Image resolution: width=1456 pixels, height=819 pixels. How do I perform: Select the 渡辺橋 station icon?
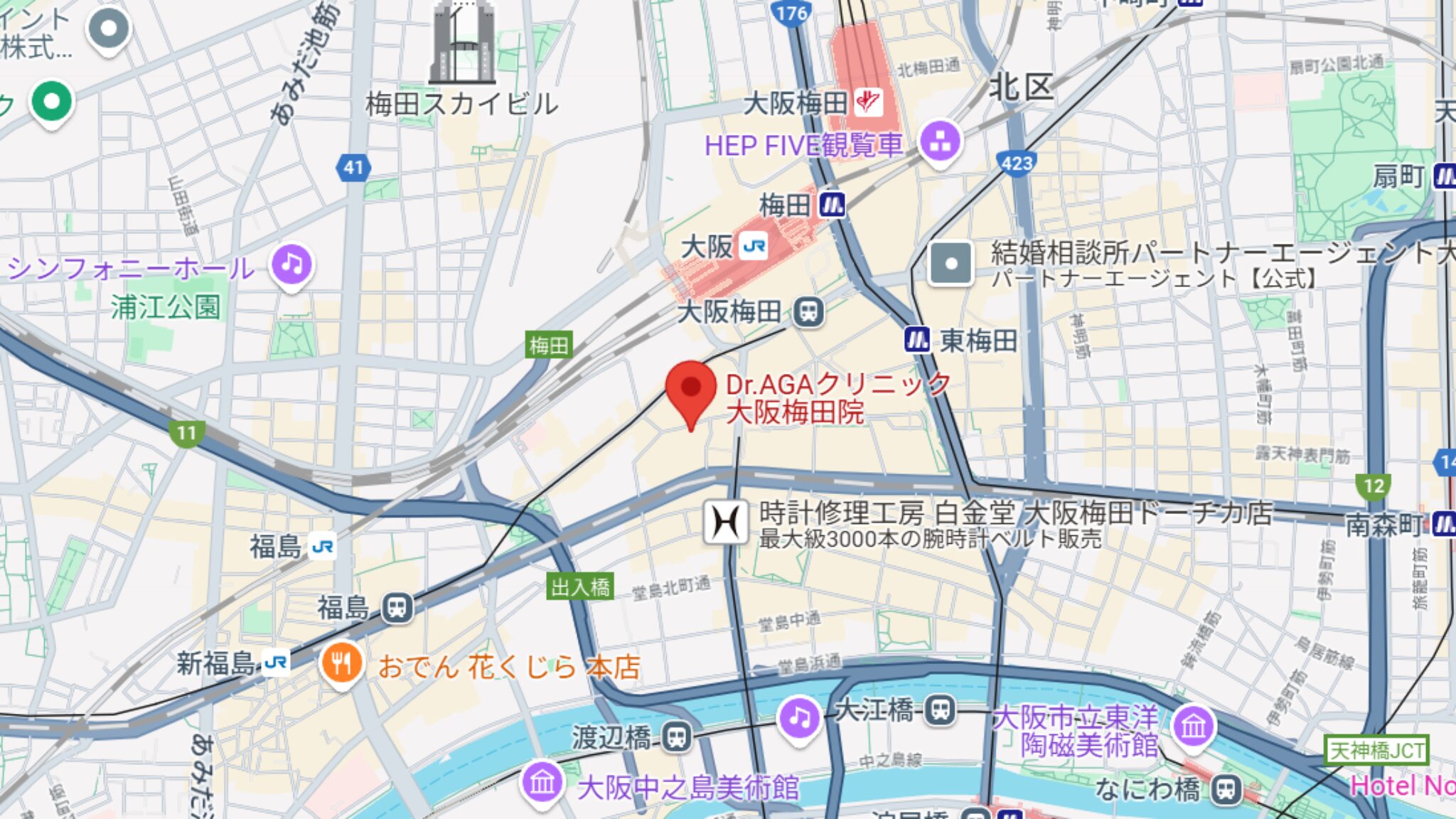tap(676, 737)
